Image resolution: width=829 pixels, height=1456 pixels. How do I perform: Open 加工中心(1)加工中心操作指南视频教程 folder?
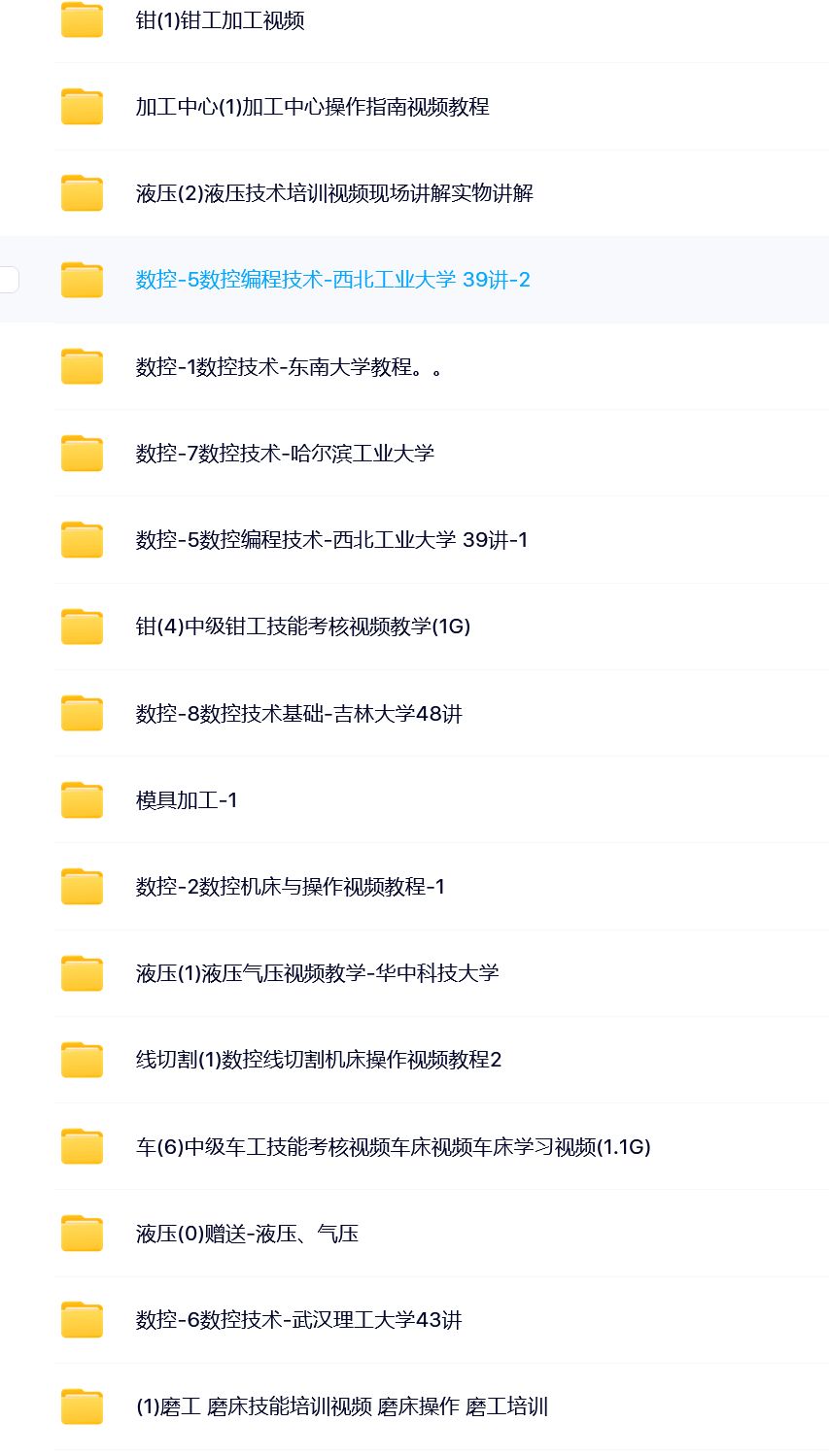[x=312, y=107]
